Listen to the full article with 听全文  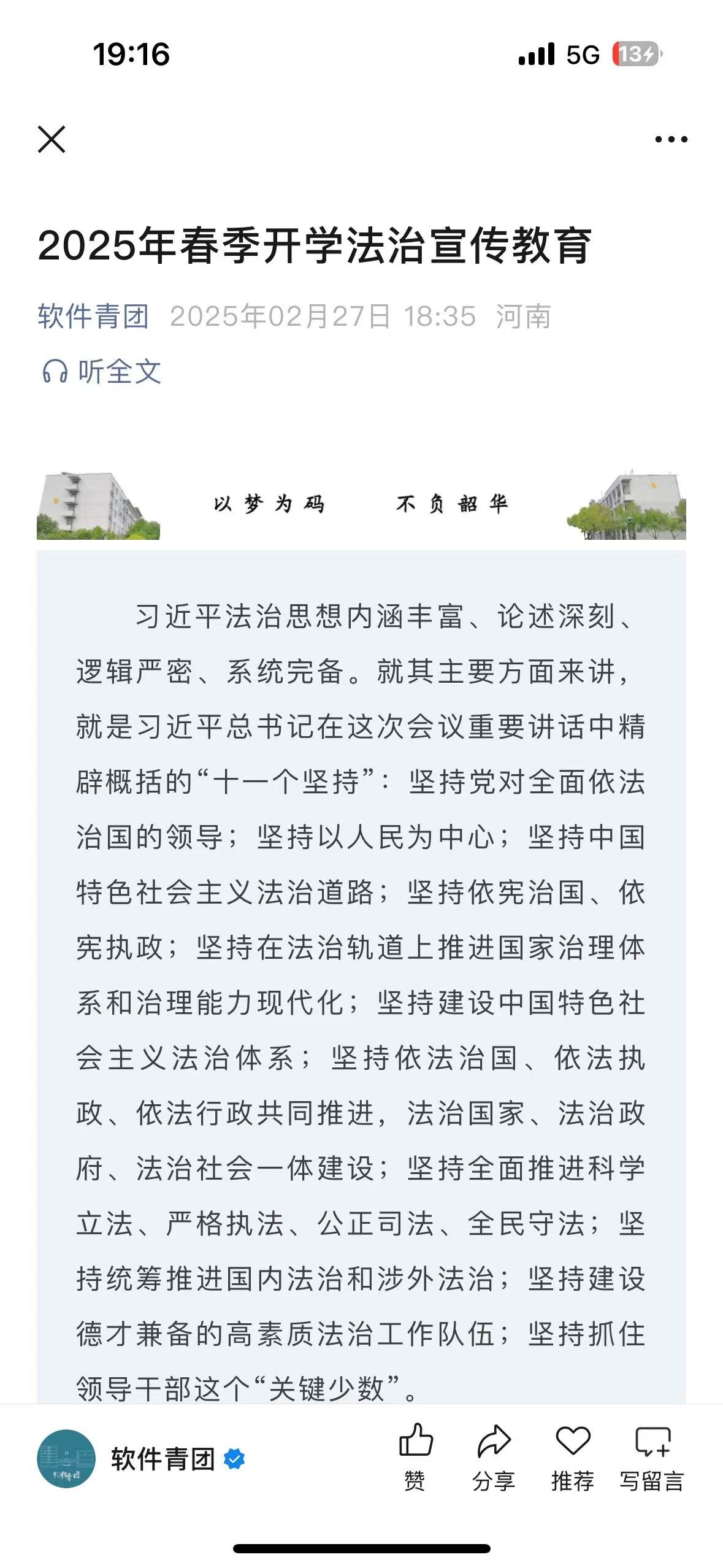pos(102,372)
